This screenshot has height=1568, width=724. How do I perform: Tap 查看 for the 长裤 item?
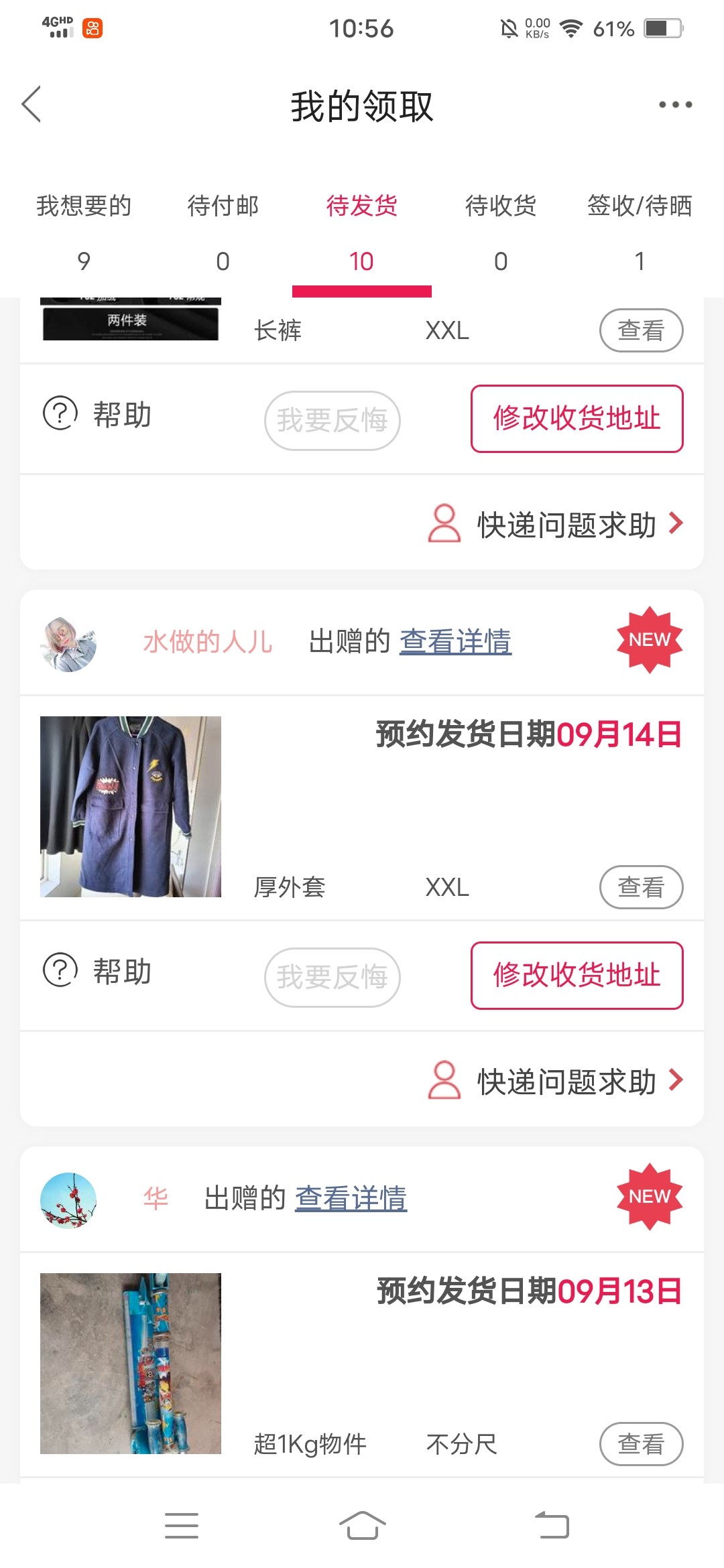[640, 330]
